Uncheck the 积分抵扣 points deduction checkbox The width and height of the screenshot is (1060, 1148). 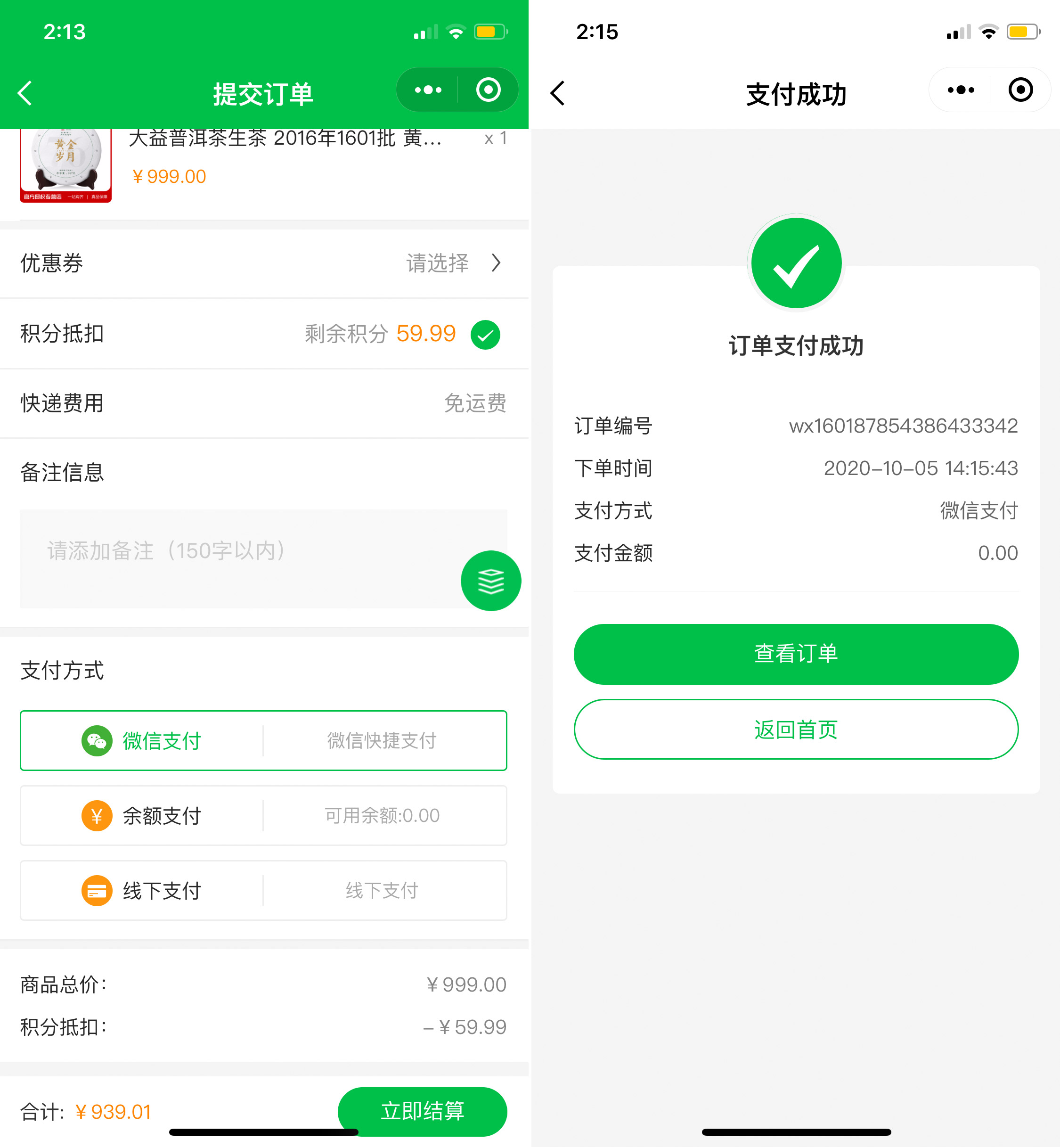pos(485,335)
